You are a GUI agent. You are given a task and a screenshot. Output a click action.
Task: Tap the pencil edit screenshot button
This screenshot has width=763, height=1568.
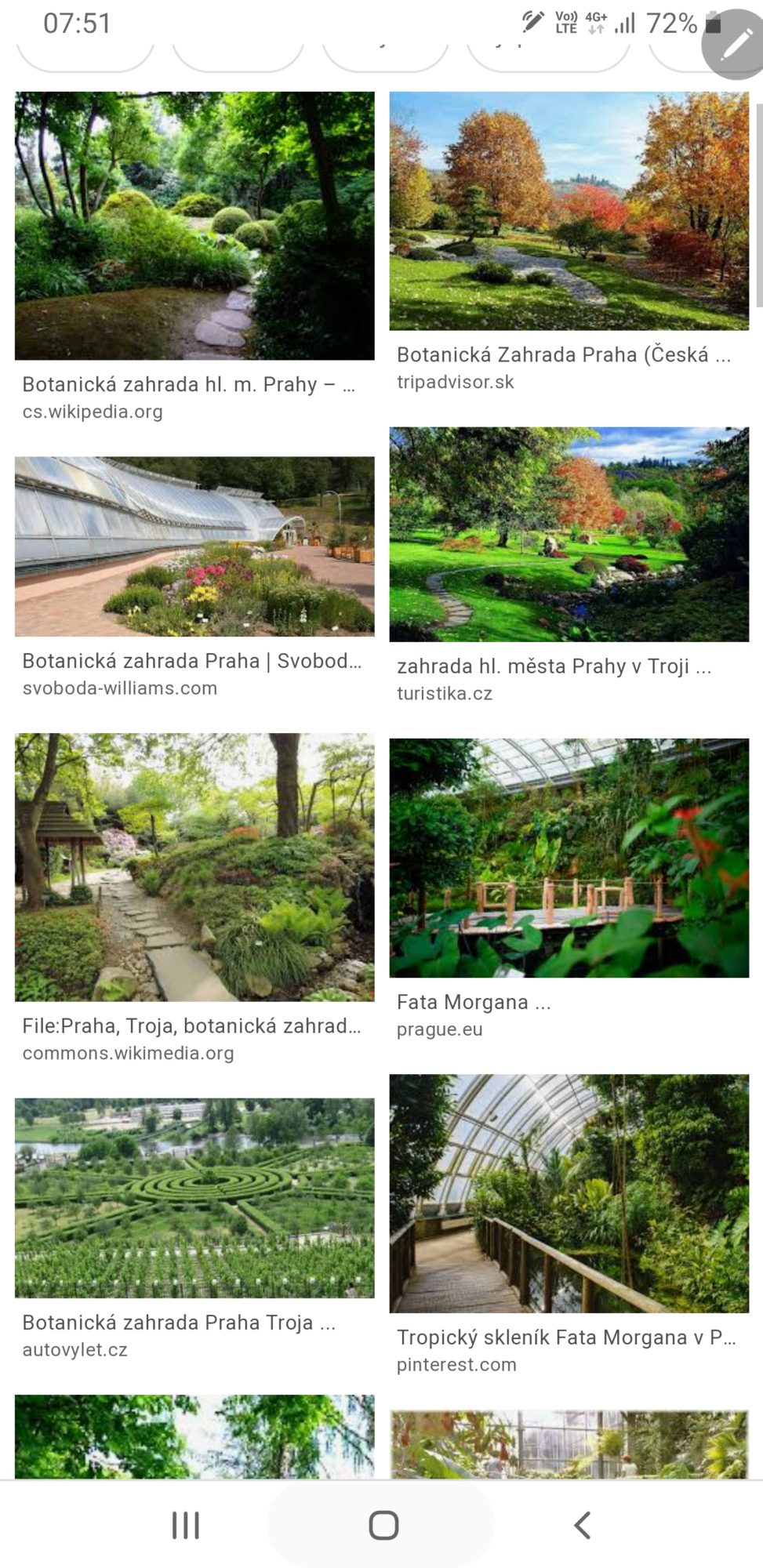tap(734, 45)
